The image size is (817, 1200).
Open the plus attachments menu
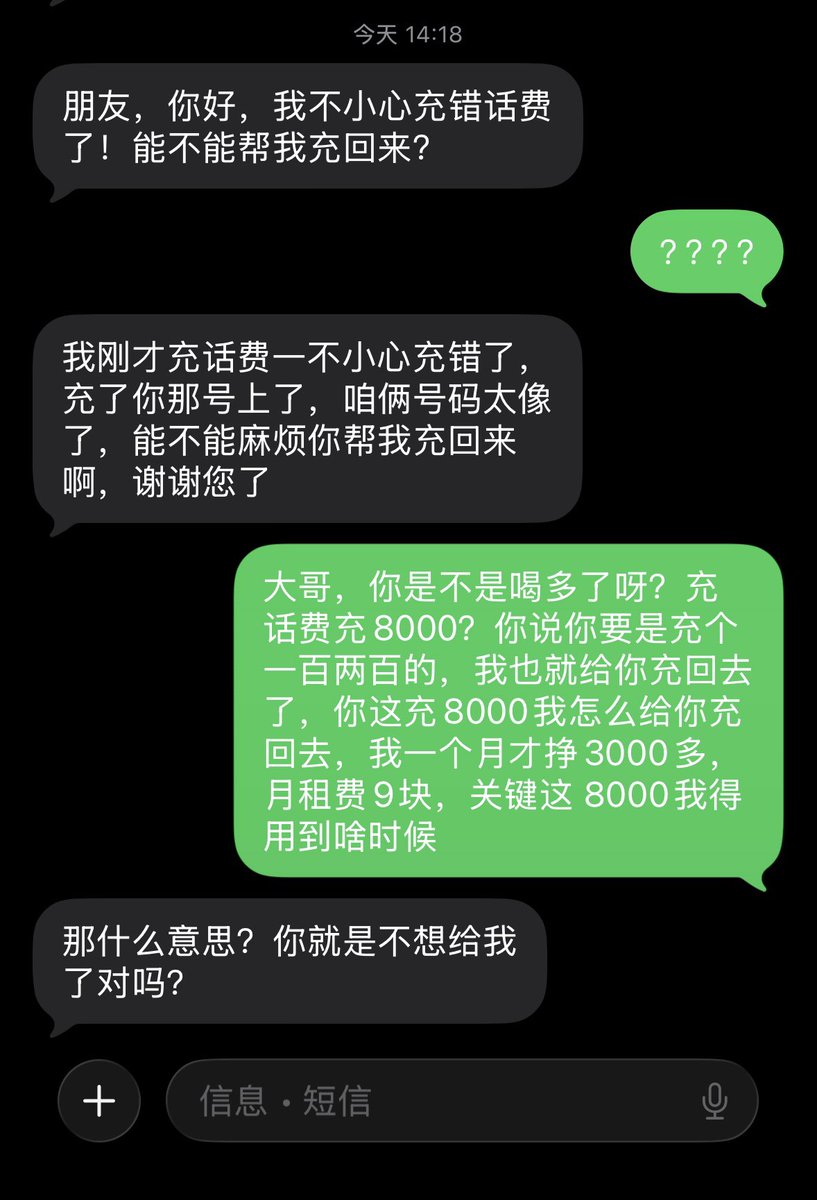tap(99, 1101)
